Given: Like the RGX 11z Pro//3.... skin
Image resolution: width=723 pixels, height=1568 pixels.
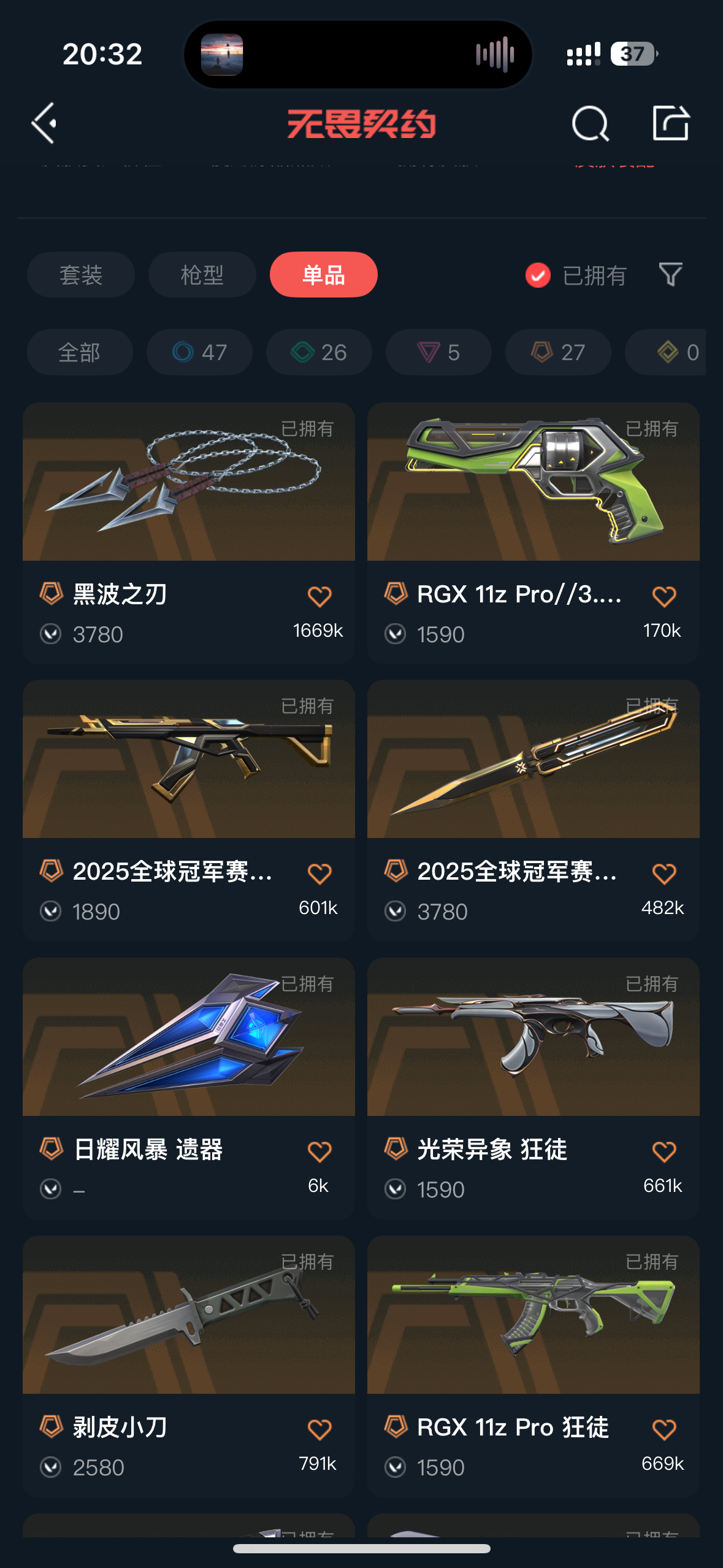Looking at the screenshot, I should (664, 596).
